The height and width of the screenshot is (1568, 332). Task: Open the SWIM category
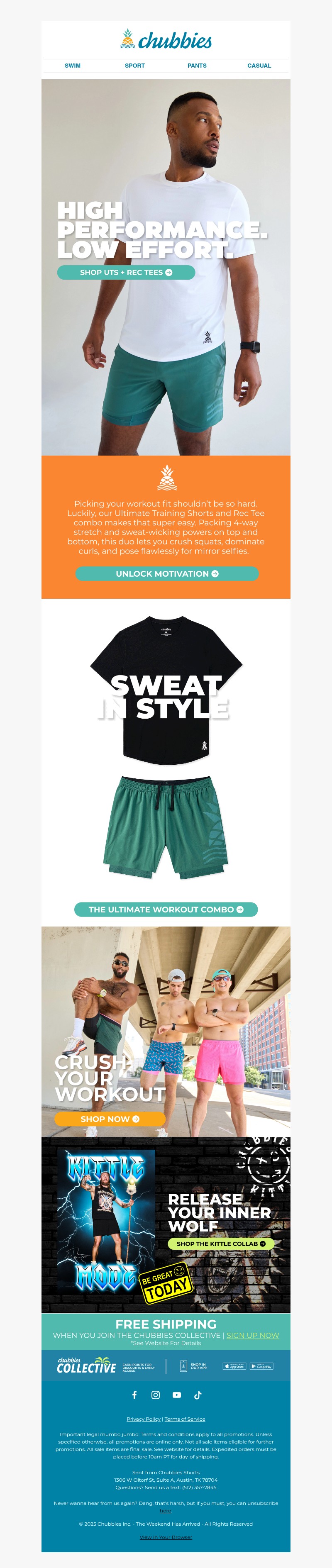click(73, 66)
